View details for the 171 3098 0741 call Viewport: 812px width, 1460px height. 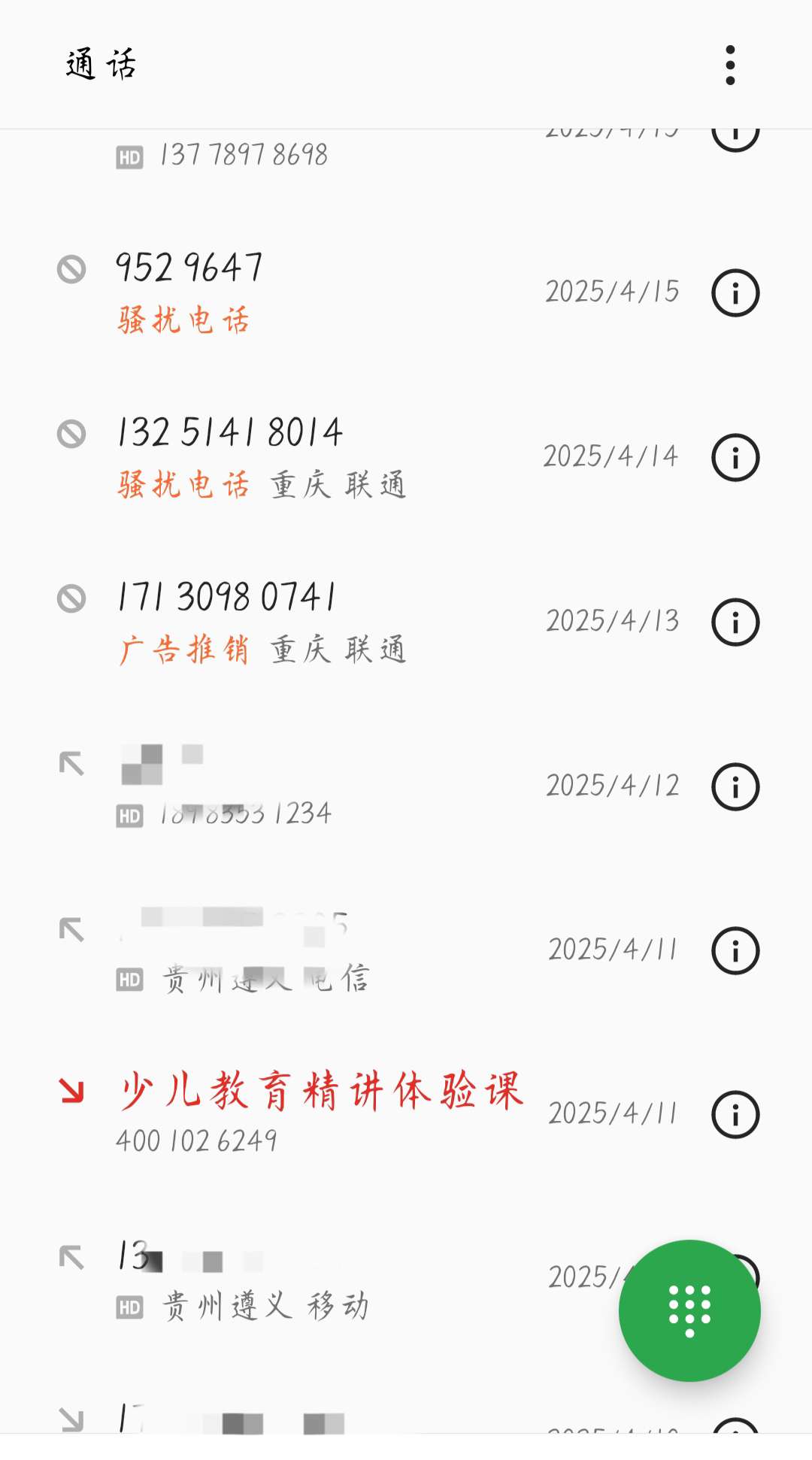coord(735,622)
